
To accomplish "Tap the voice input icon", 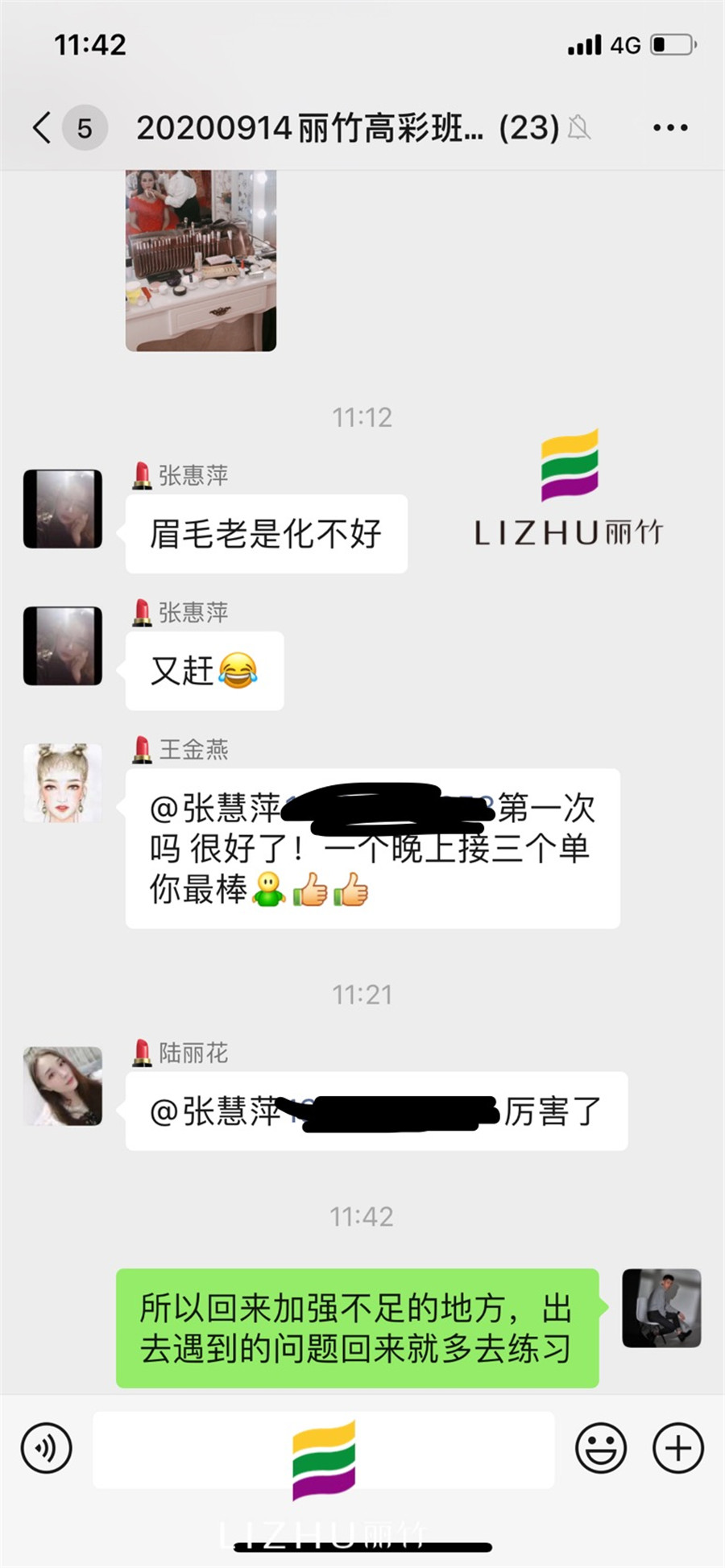I will pyautogui.click(x=46, y=1447).
